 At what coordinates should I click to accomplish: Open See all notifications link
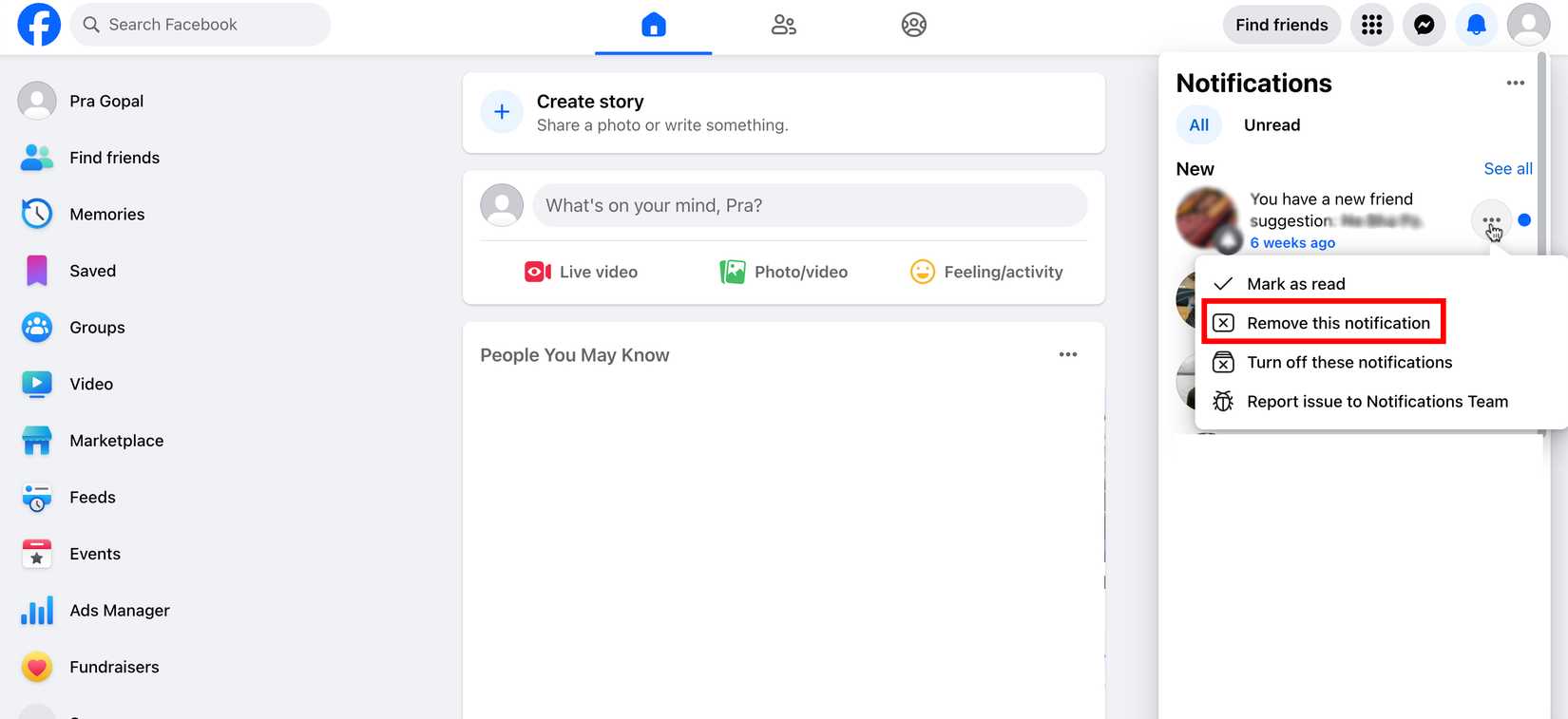coord(1507,169)
